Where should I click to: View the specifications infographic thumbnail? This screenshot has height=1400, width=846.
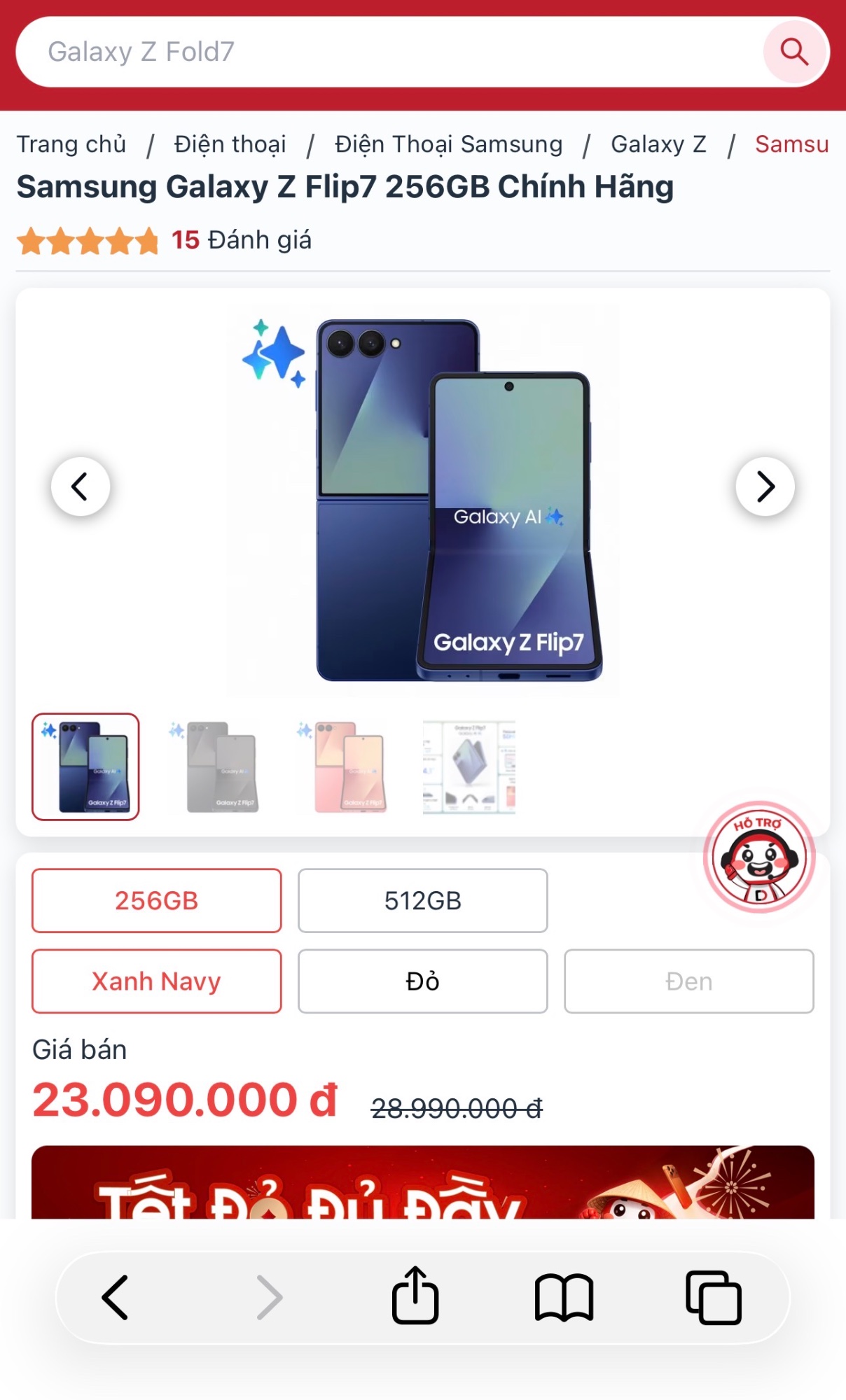click(469, 767)
